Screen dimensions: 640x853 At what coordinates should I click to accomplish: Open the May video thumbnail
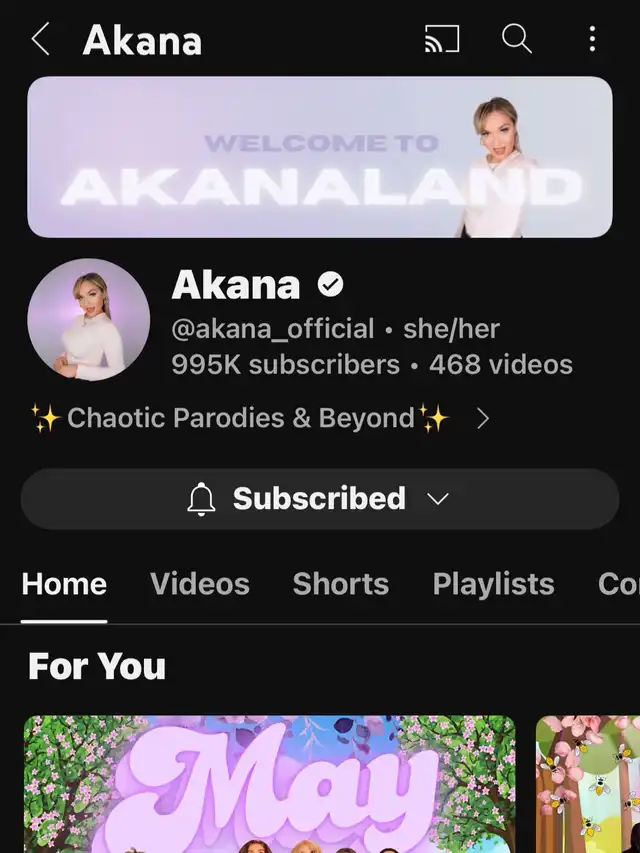click(x=269, y=784)
